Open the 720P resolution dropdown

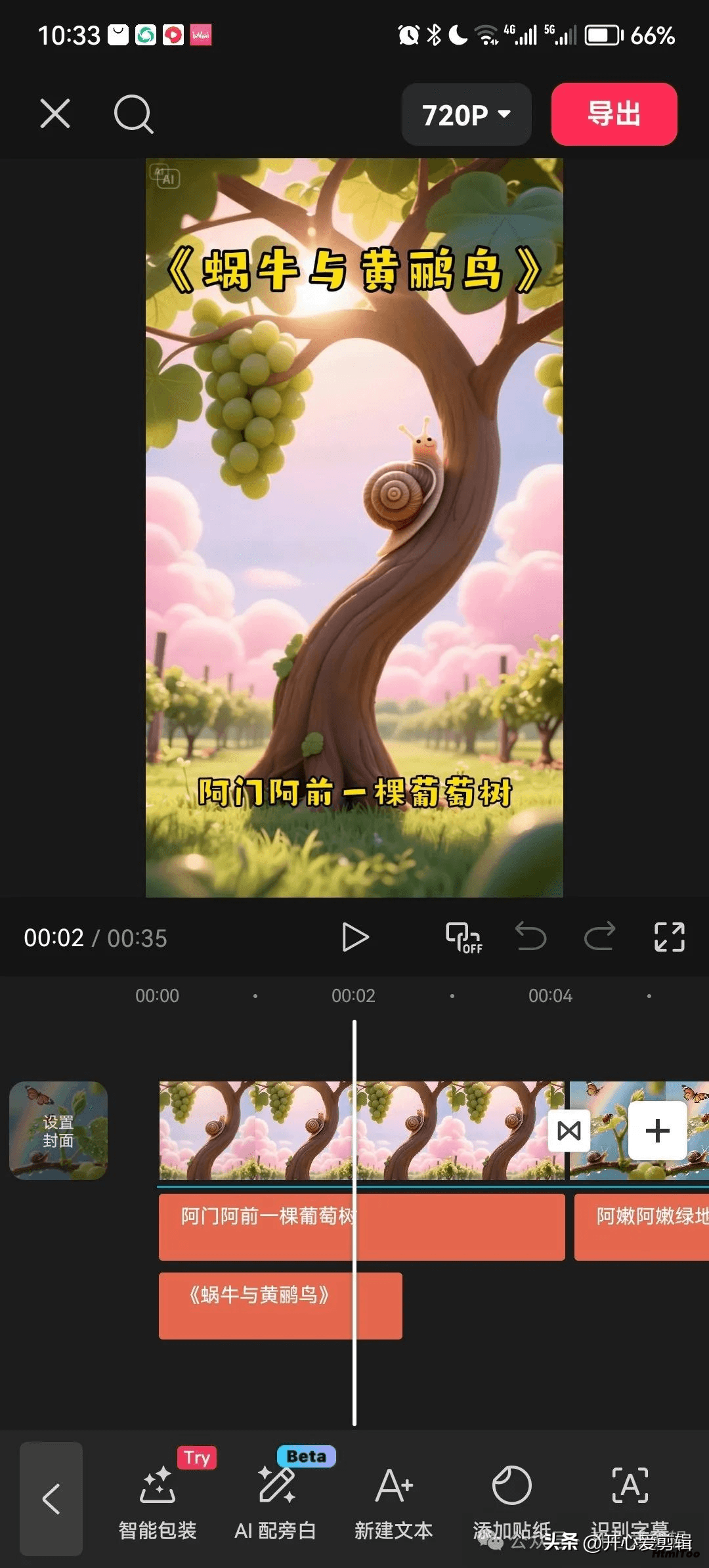[466, 114]
